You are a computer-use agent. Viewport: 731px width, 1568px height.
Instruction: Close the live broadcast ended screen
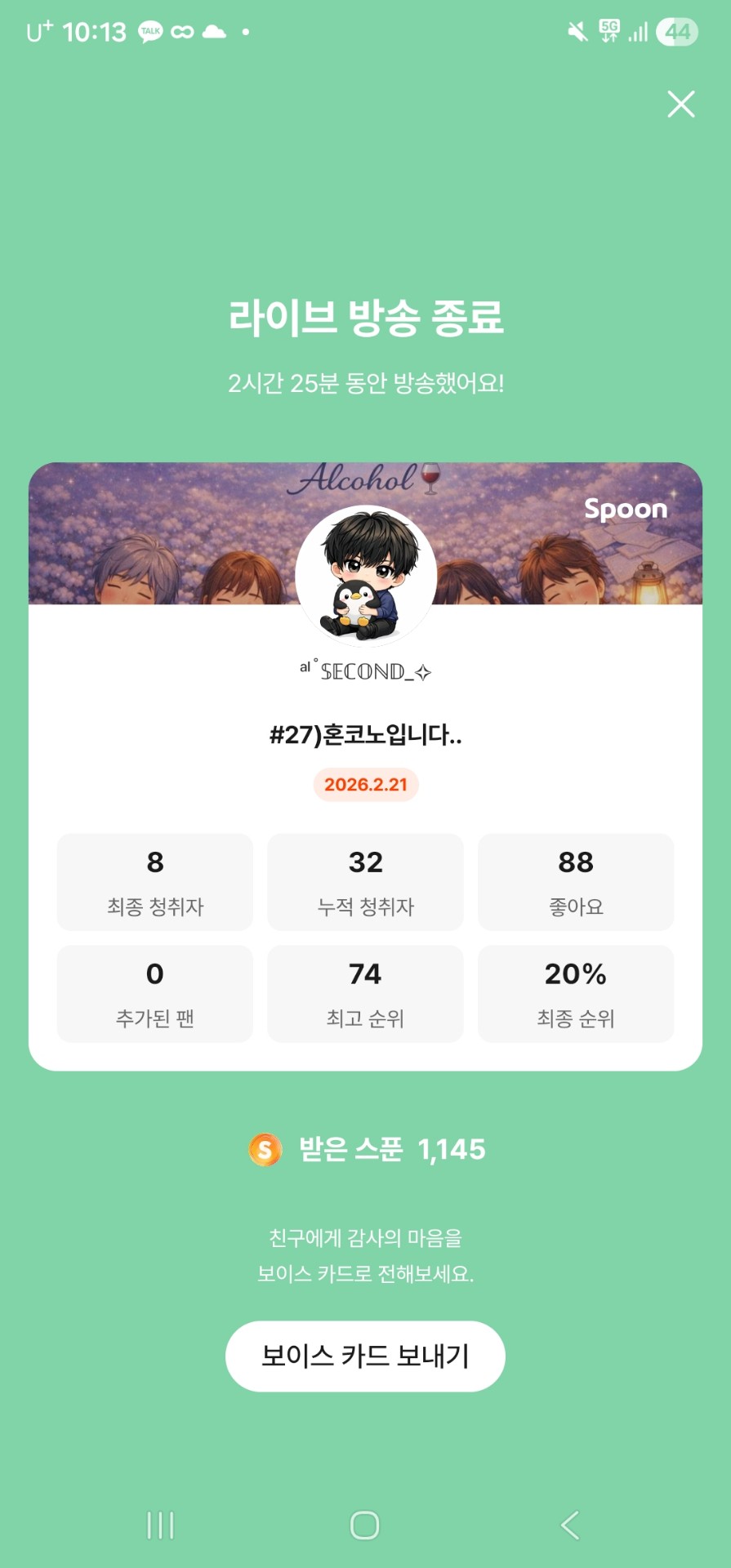pyautogui.click(x=680, y=105)
